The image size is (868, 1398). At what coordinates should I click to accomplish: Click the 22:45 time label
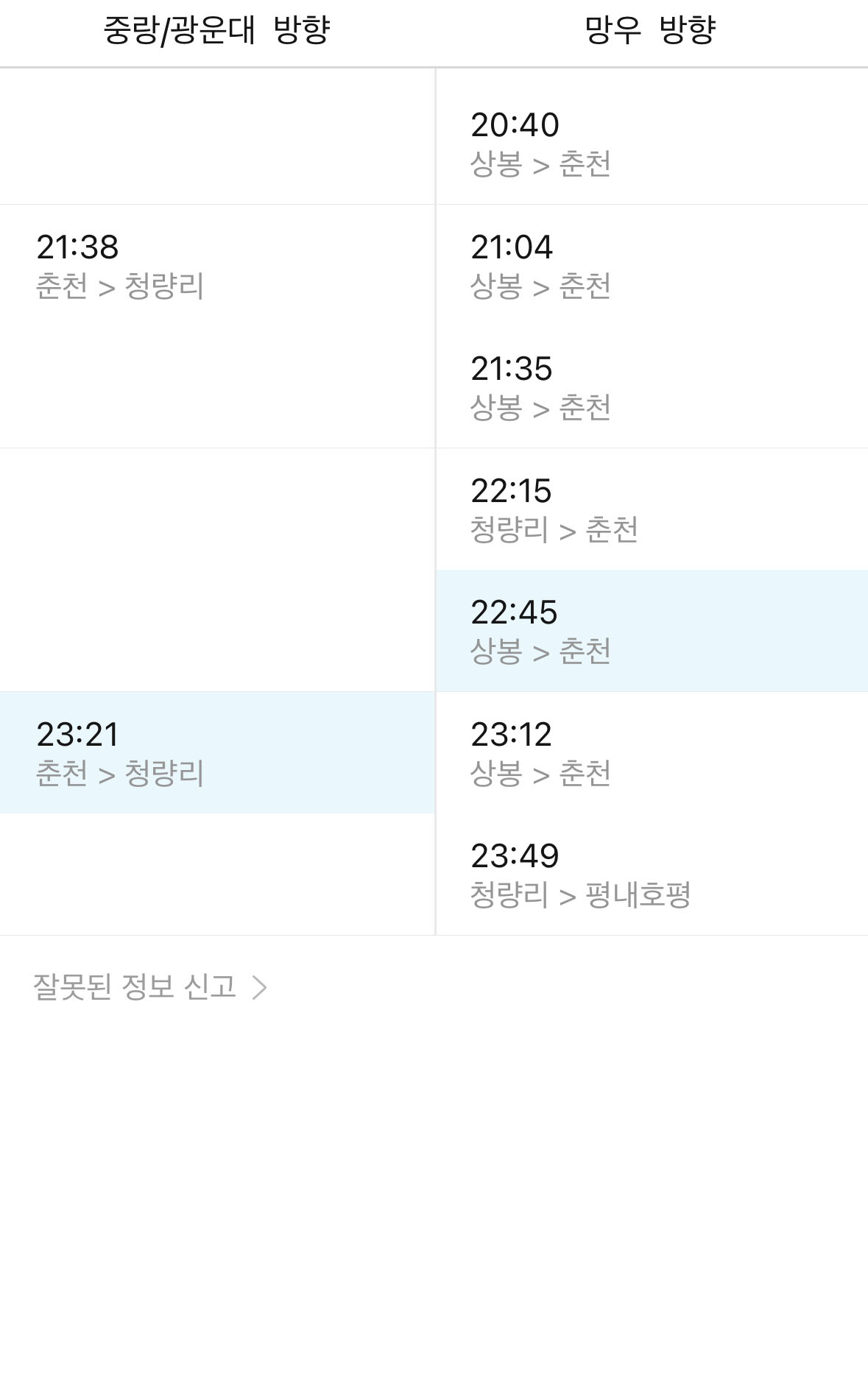coord(517,612)
